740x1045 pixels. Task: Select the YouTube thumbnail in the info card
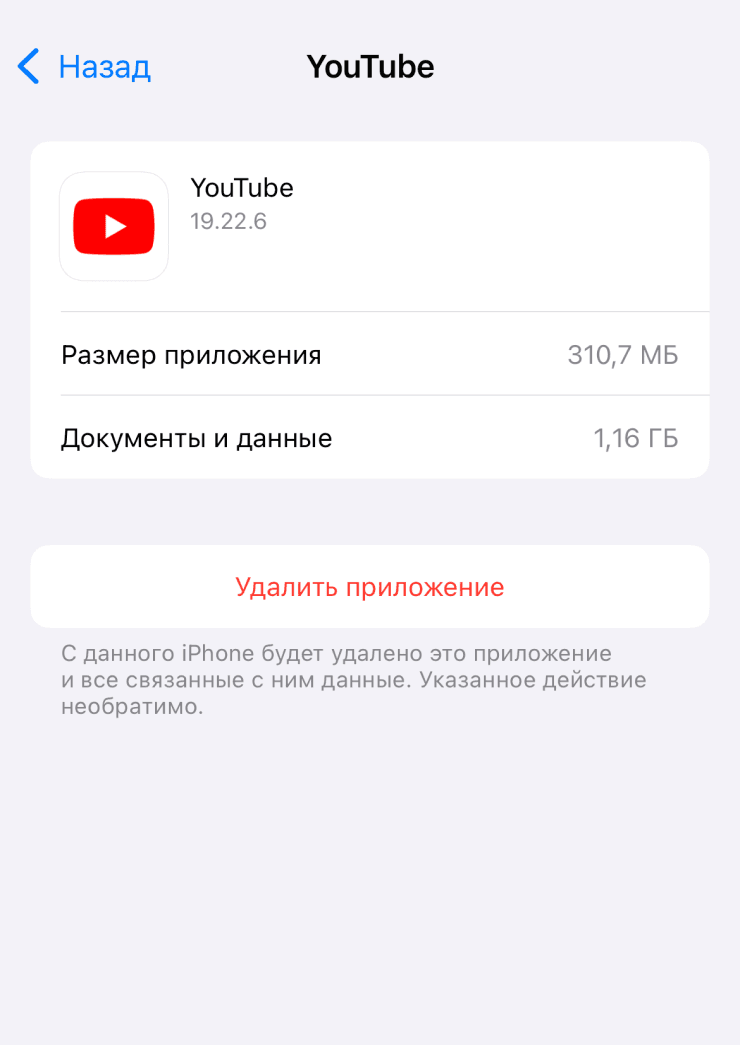(x=113, y=225)
